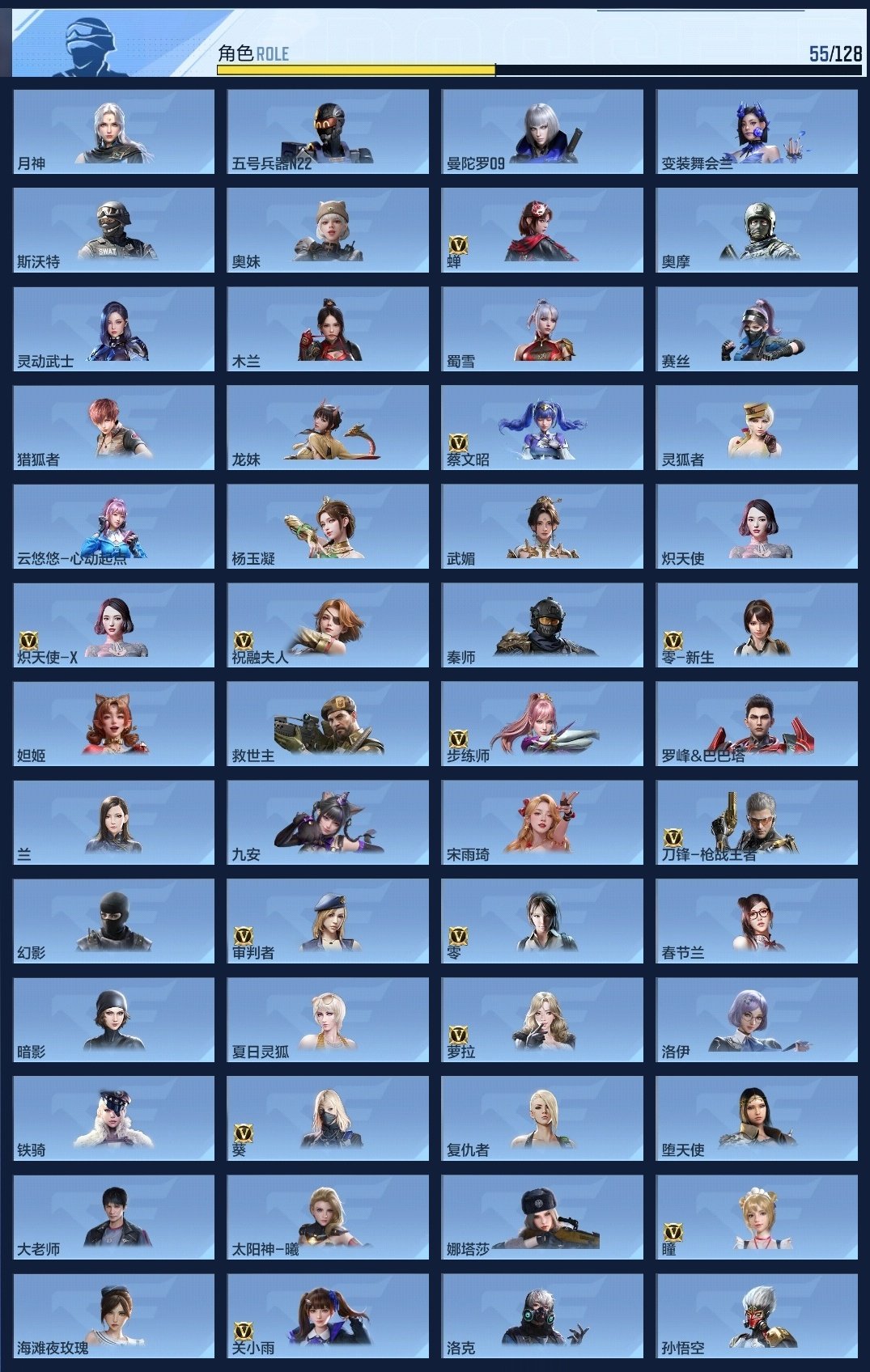Select the 罗峰&巴巴塔 character
The width and height of the screenshot is (870, 1372).
(757, 723)
